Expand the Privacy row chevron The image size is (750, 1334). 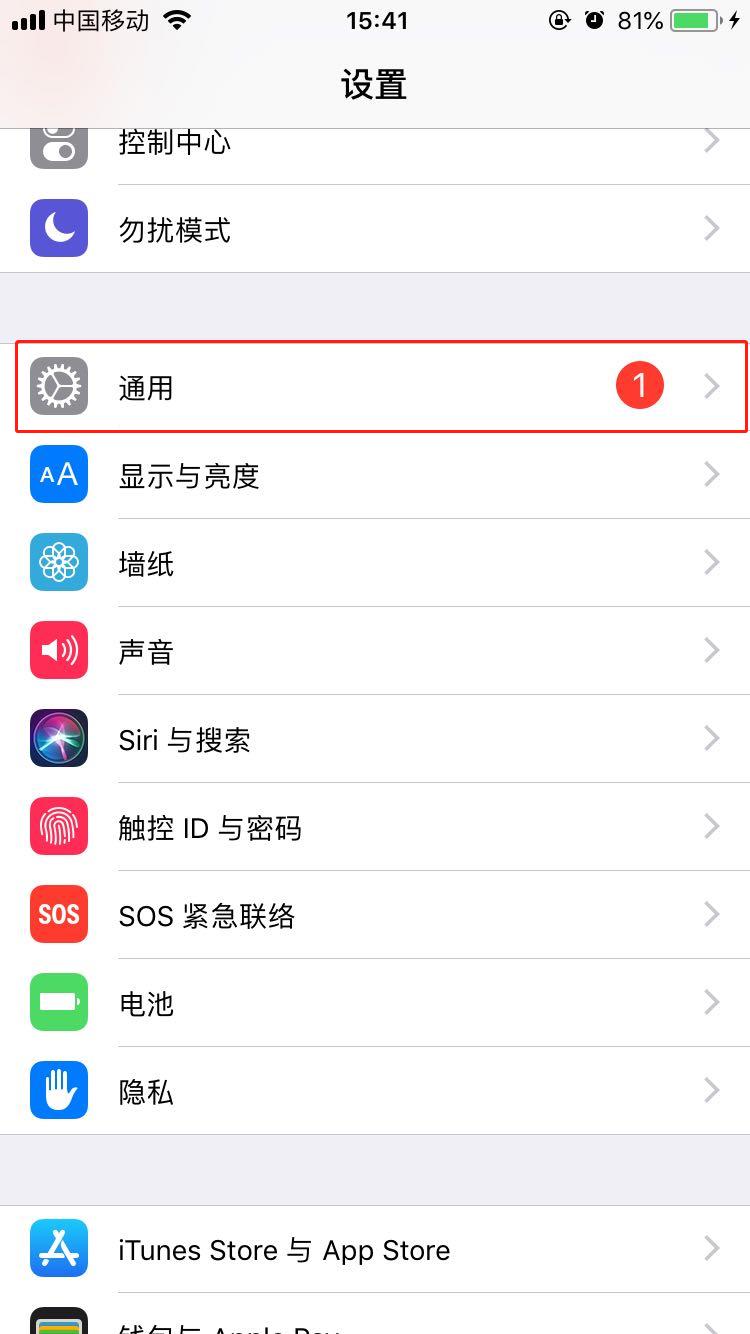point(712,1090)
